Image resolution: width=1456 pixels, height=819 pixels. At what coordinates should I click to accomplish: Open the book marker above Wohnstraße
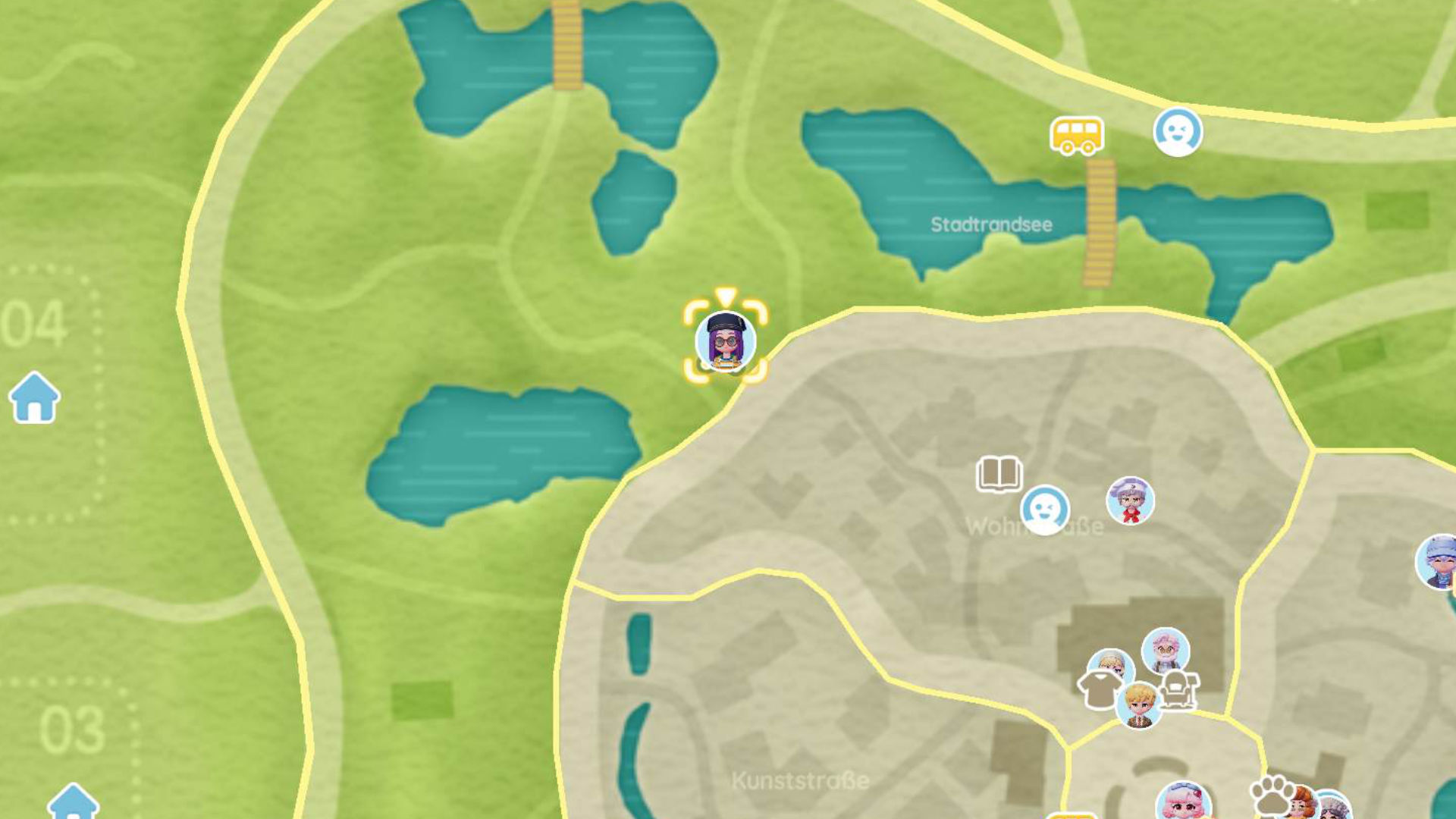[x=999, y=474]
